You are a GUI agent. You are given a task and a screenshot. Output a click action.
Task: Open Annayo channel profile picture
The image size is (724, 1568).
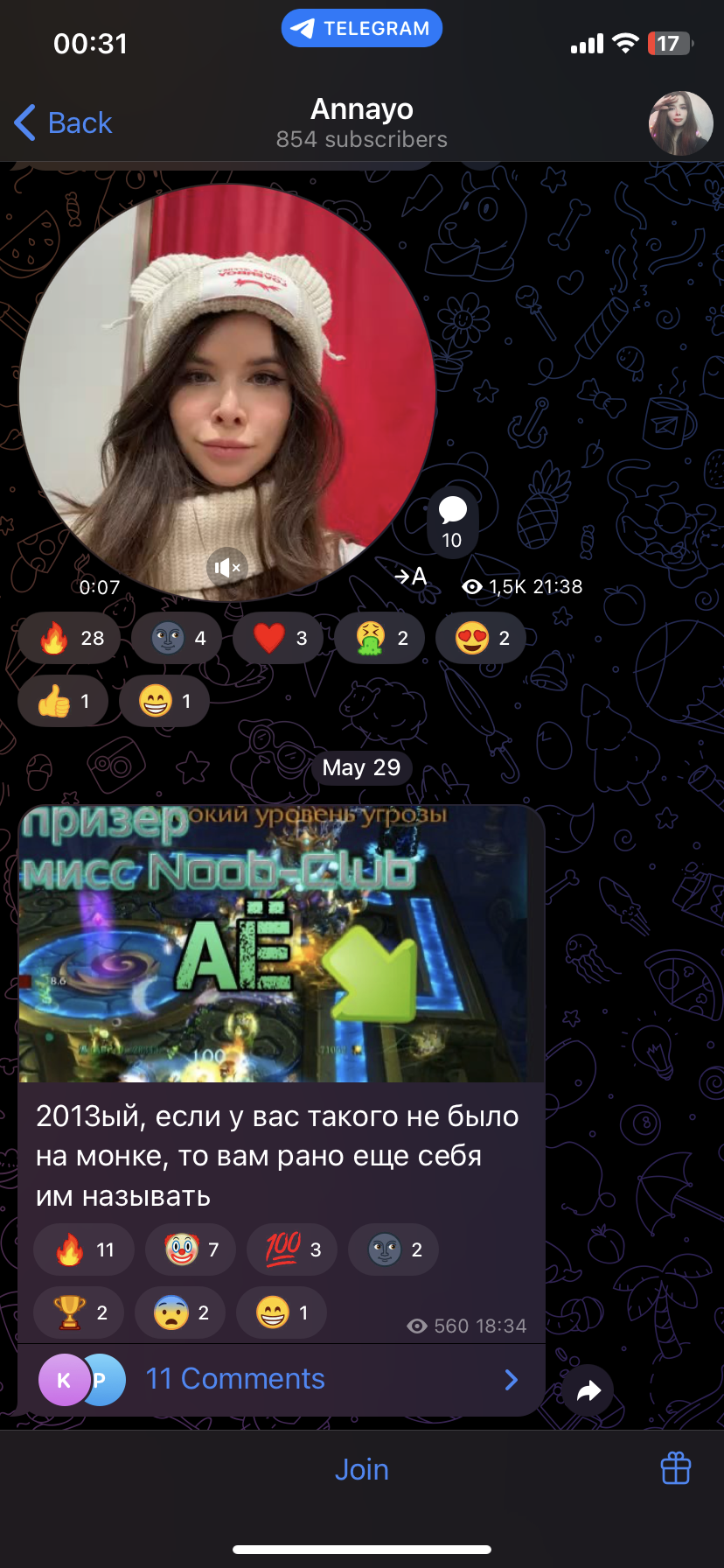pyautogui.click(x=680, y=123)
